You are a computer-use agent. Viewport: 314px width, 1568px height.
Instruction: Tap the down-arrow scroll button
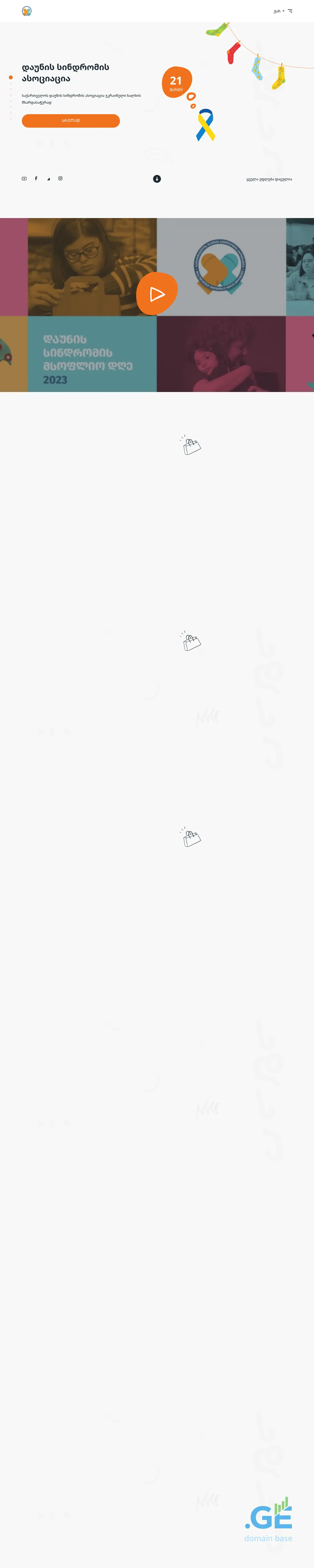[x=157, y=178]
